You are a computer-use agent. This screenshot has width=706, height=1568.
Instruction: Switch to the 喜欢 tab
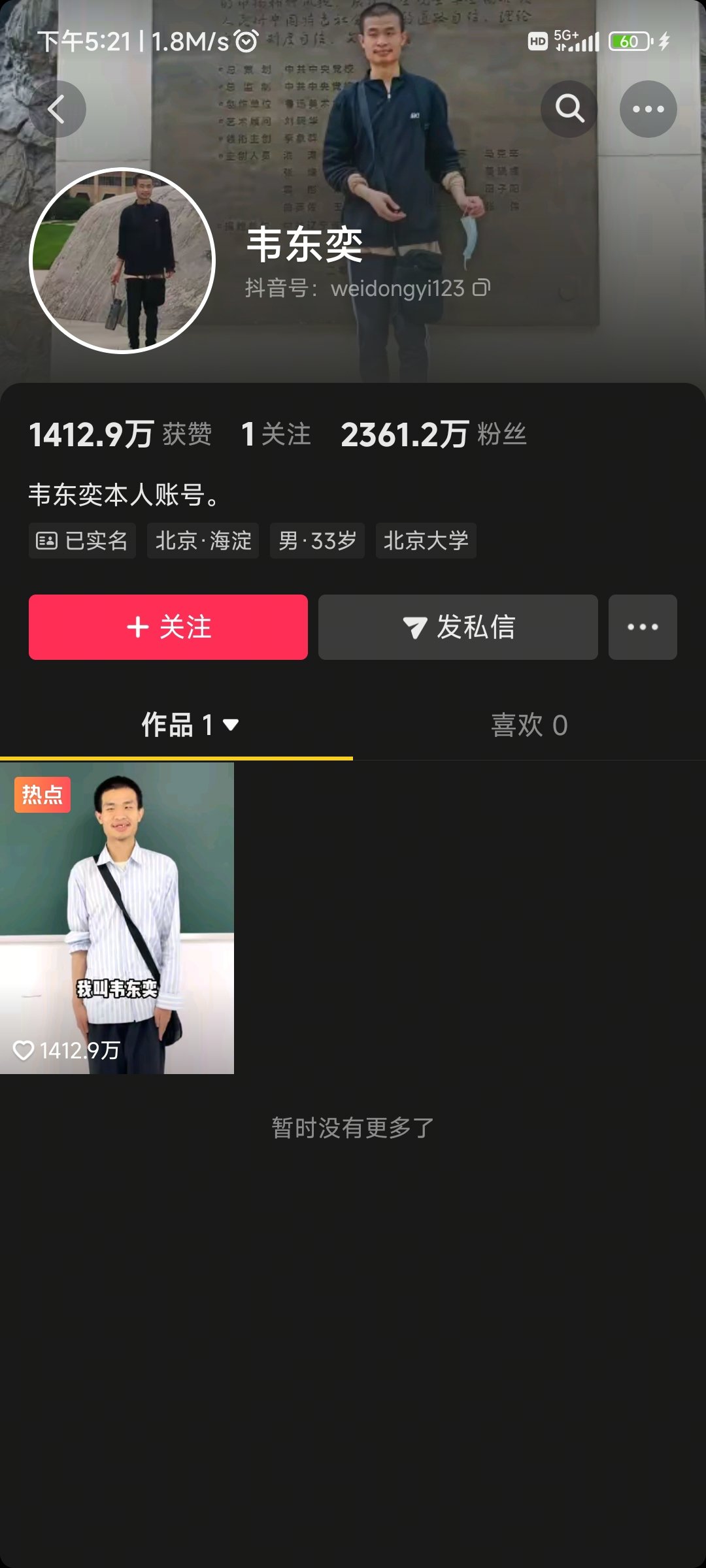[x=529, y=725]
